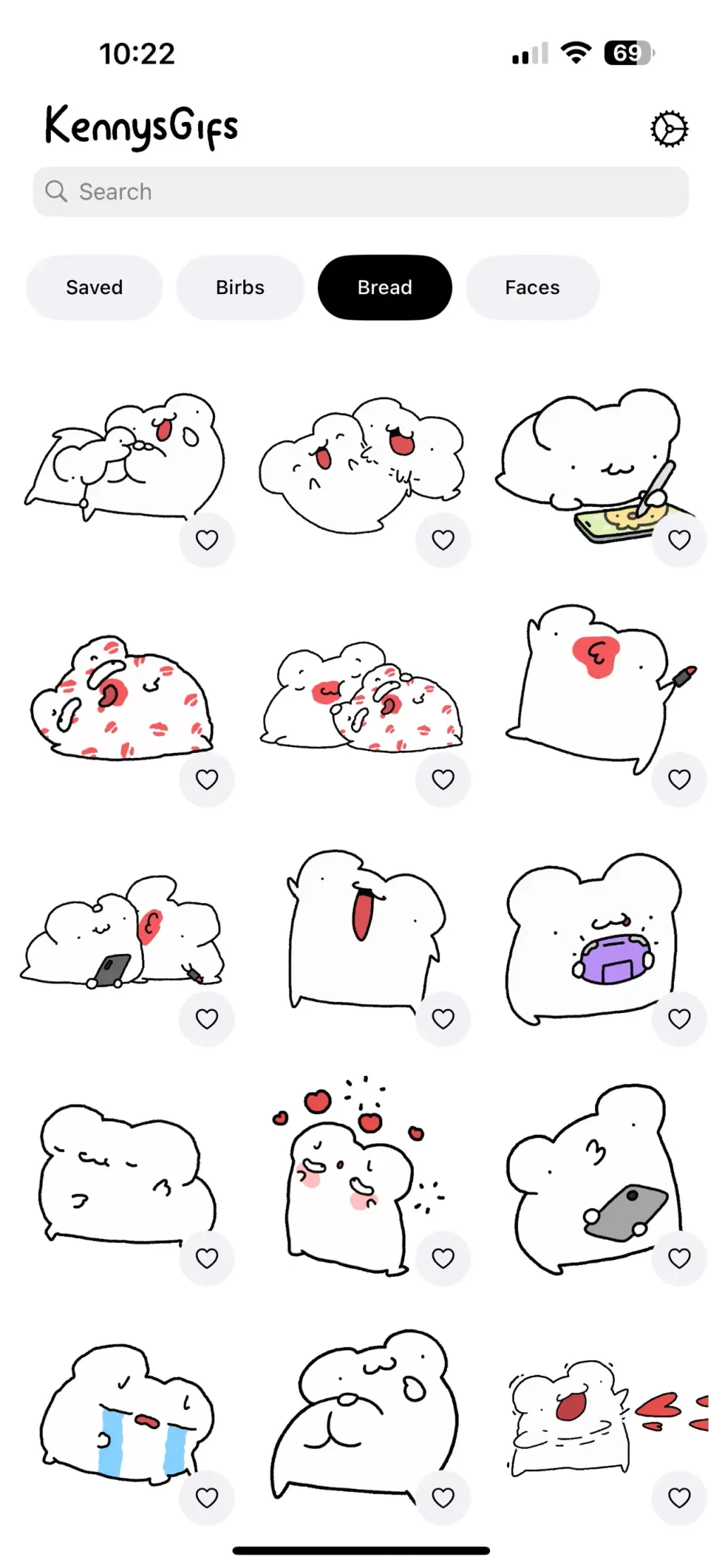Favorite the gif drawing on a green tablet
This screenshot has width=722, height=1568.
(x=679, y=540)
